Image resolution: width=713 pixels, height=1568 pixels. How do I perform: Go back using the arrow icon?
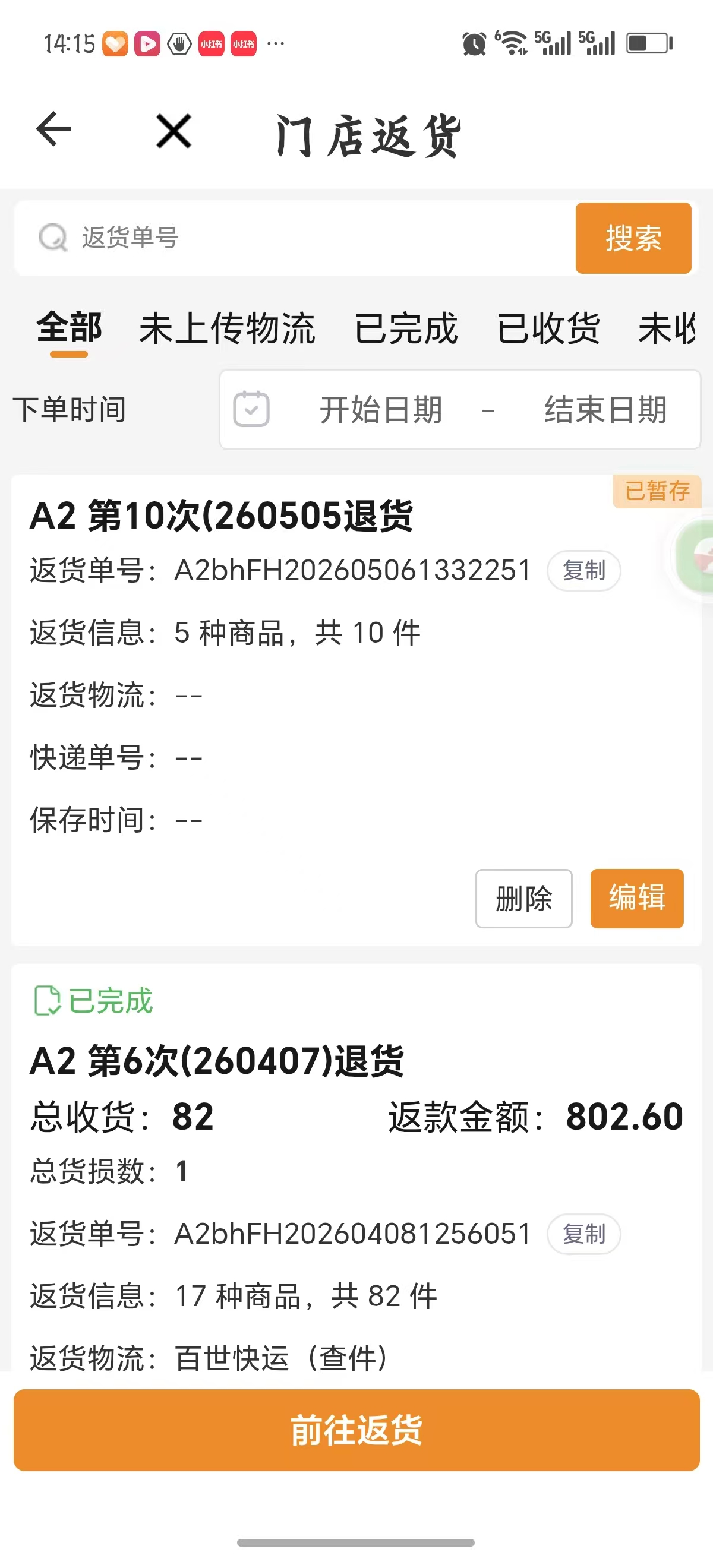53,129
